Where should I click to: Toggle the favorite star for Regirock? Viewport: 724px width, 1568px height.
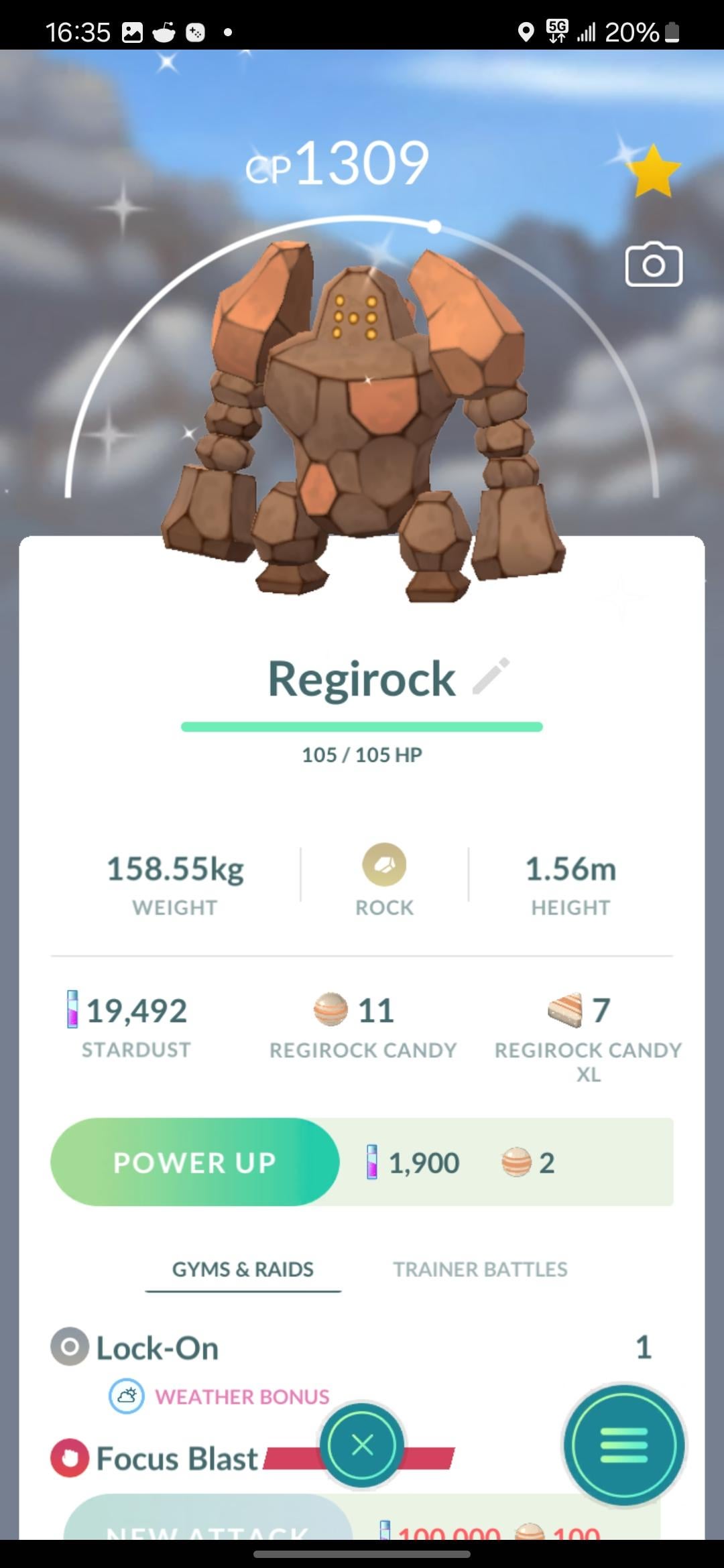pos(653,172)
